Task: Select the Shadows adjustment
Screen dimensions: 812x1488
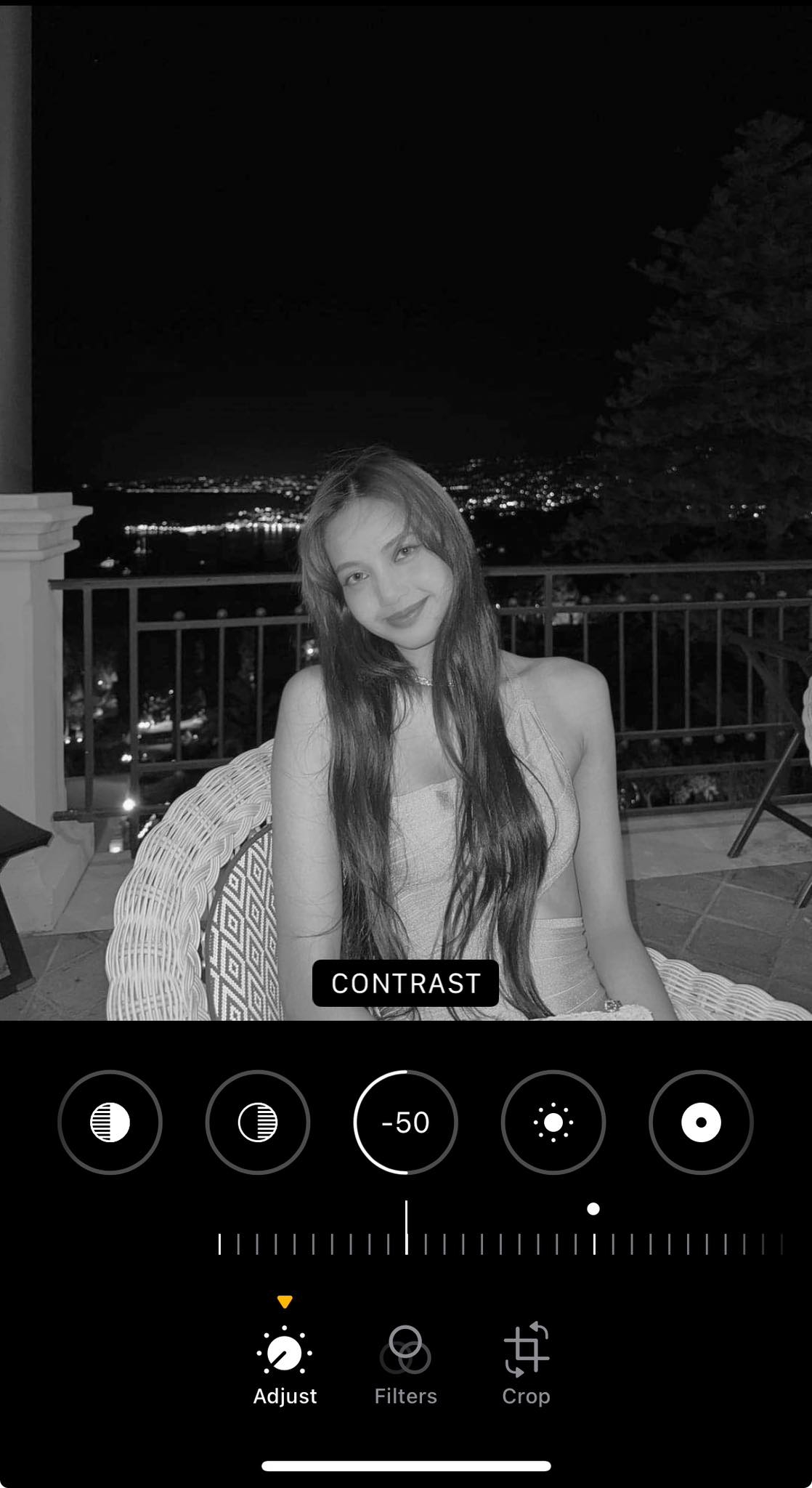Action: (x=258, y=1123)
